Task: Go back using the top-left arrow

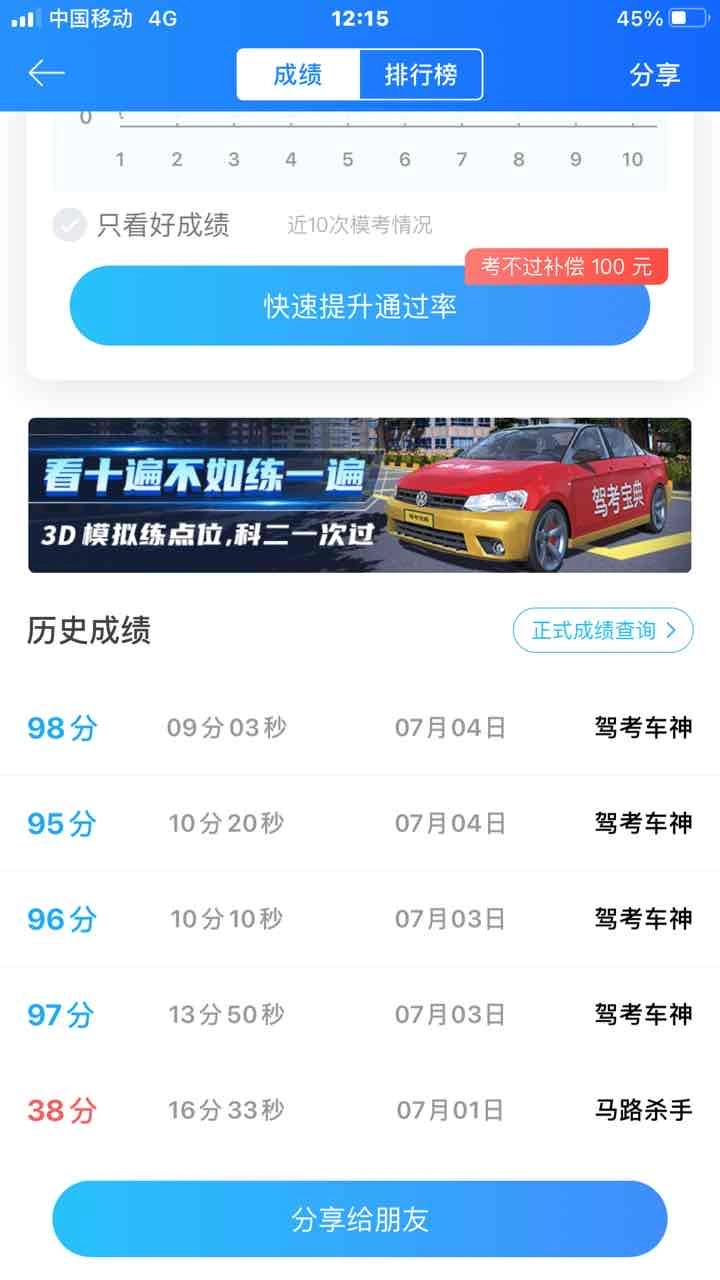Action: click(x=46, y=73)
